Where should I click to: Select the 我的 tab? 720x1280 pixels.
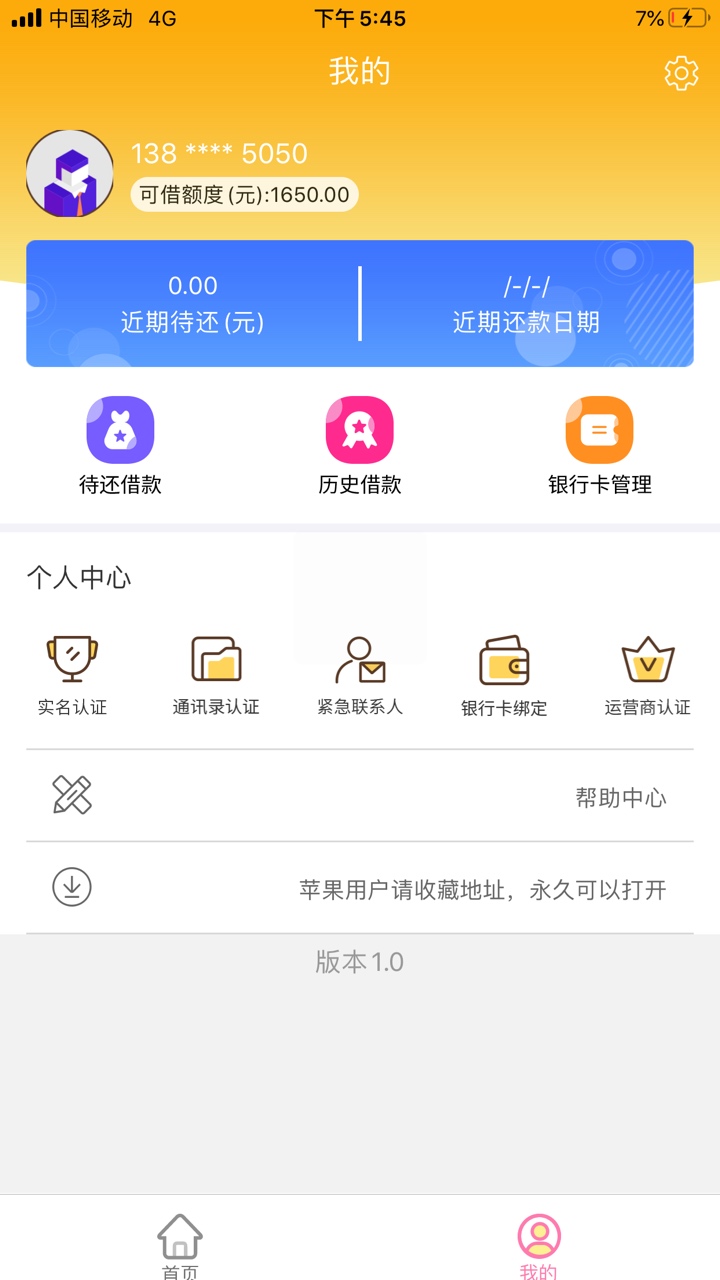pos(539,1246)
